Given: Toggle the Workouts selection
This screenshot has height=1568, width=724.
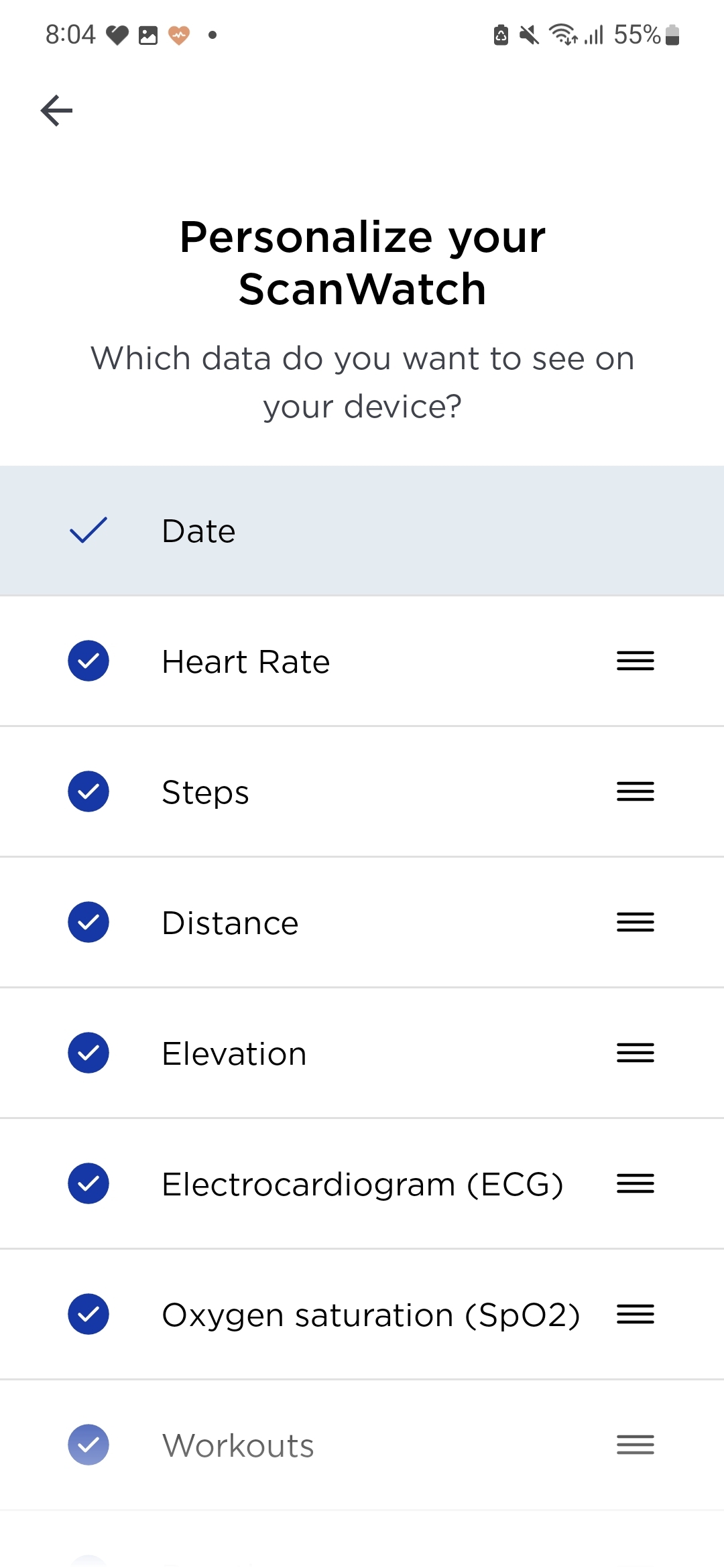Looking at the screenshot, I should (88, 1445).
